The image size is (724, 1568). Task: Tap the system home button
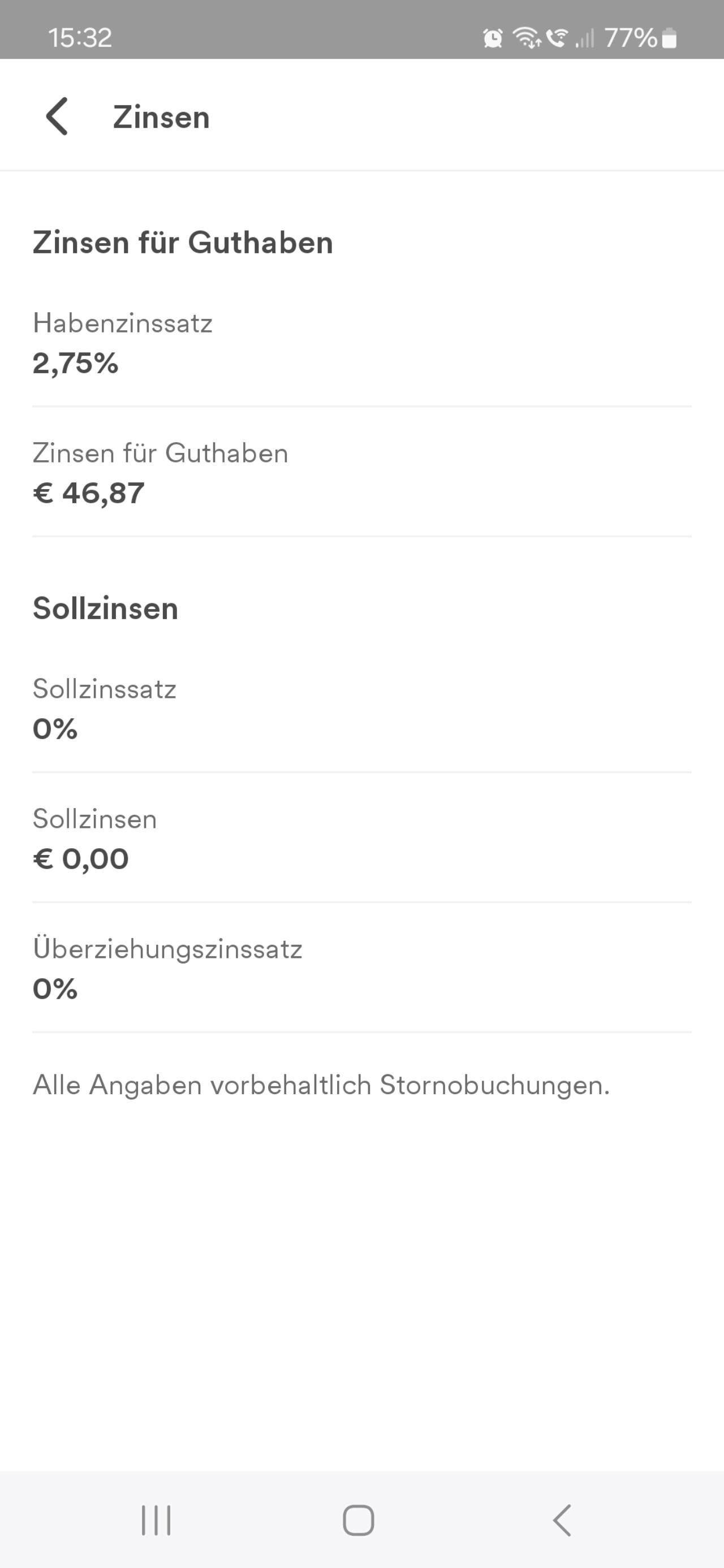[x=359, y=1520]
